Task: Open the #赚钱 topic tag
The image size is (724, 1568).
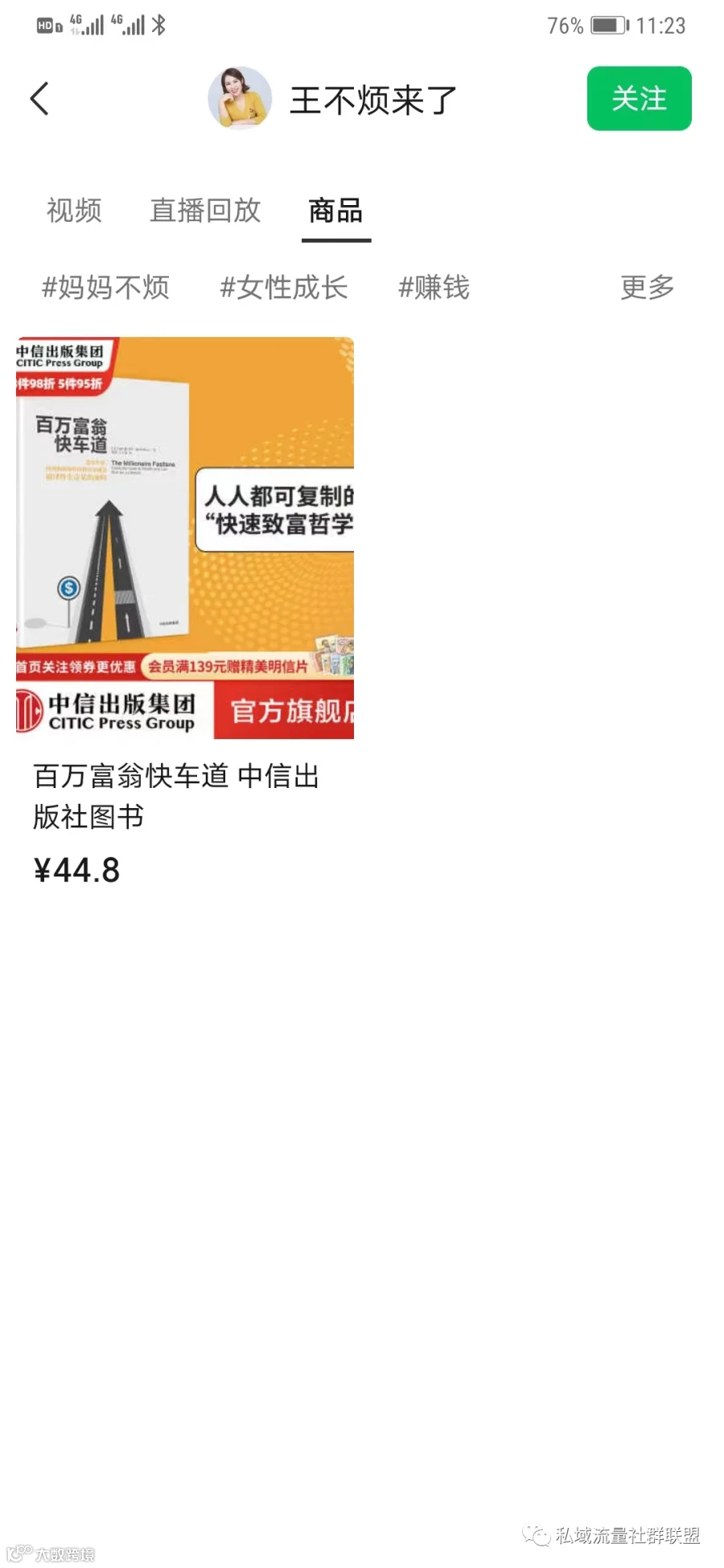Action: point(434,287)
